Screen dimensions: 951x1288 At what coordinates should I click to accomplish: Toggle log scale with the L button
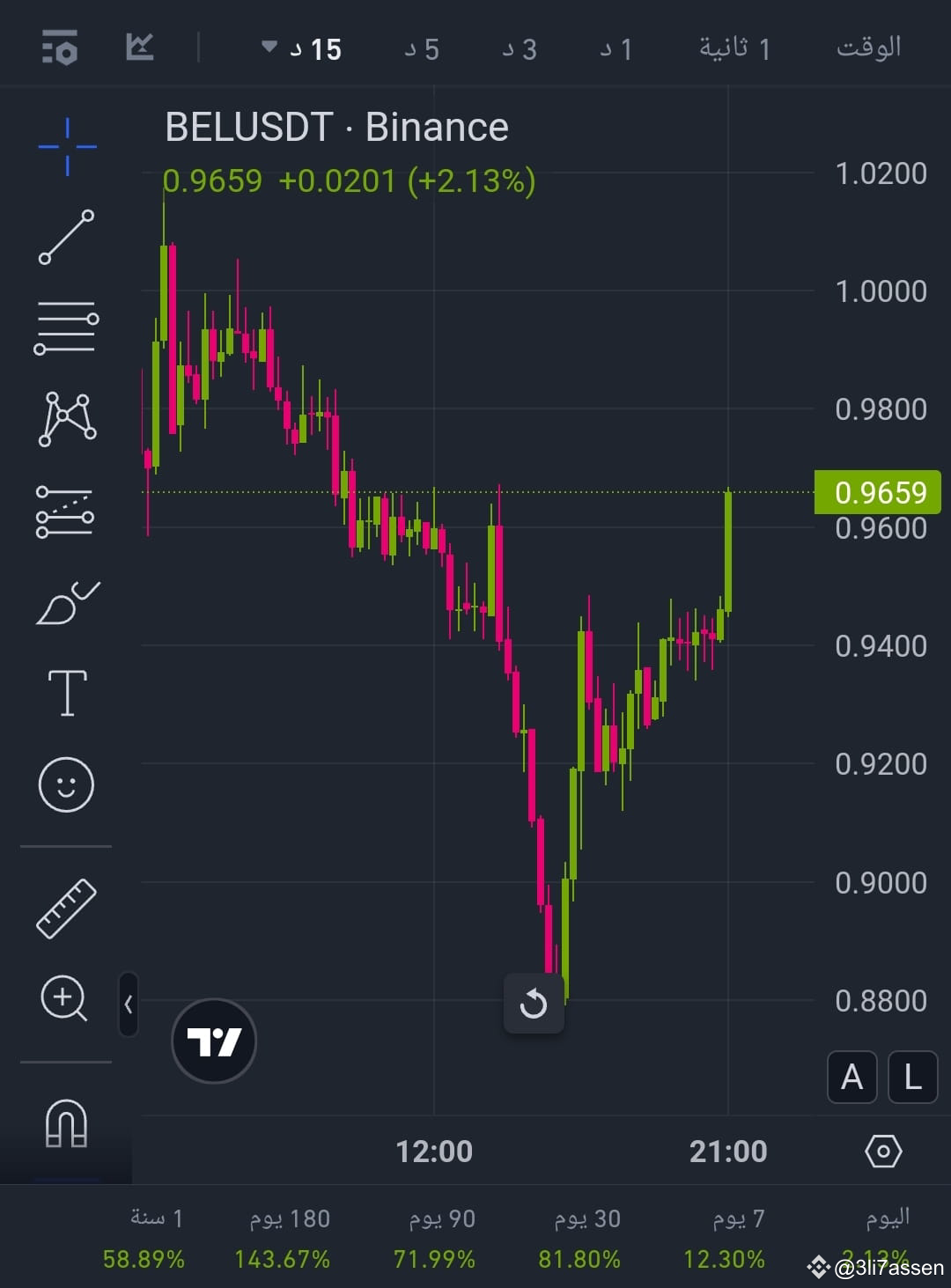[x=912, y=1077]
